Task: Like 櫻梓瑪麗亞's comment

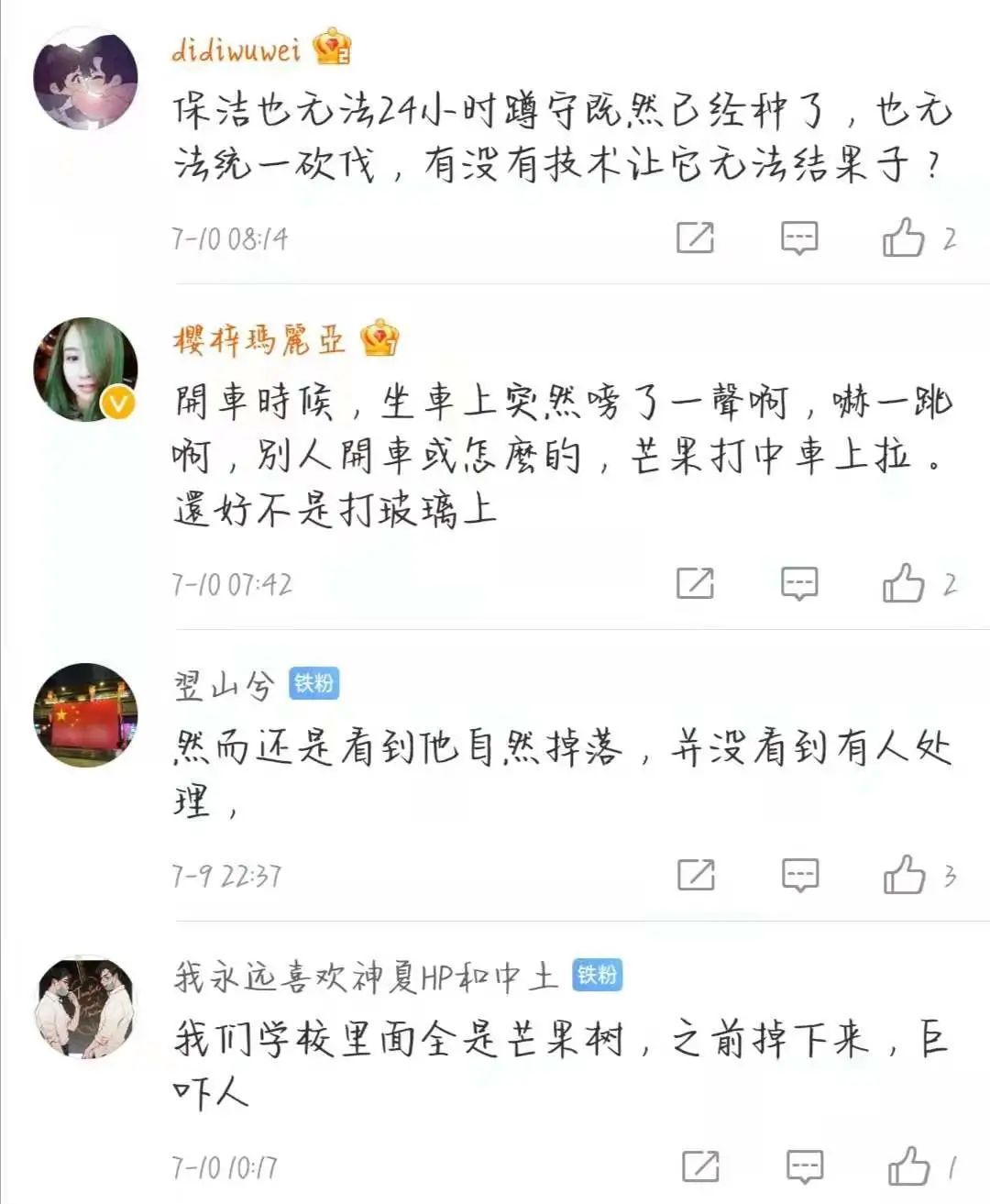Action: 904,583
